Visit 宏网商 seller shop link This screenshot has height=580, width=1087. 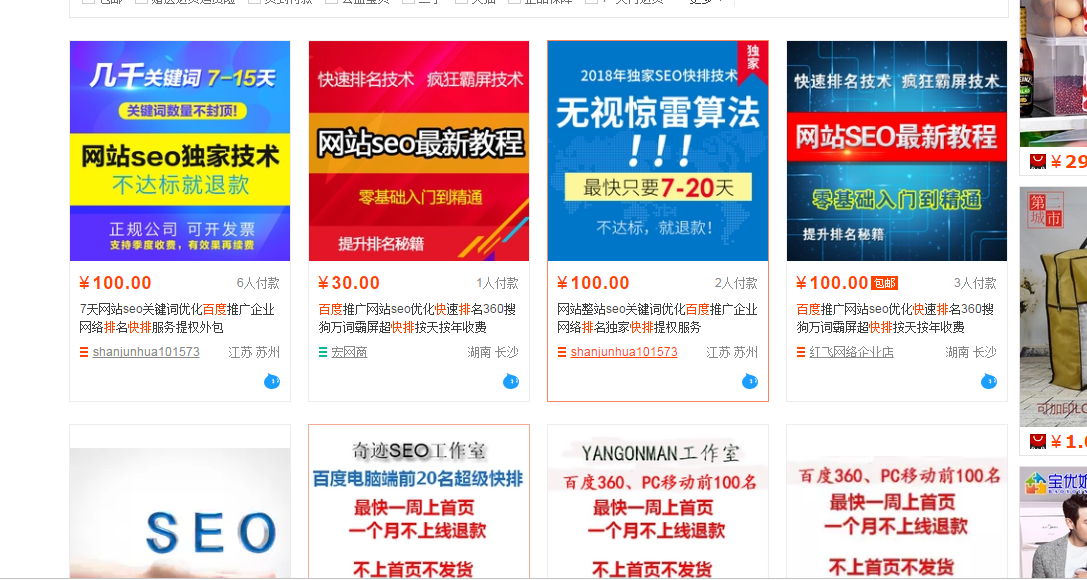click(x=349, y=352)
